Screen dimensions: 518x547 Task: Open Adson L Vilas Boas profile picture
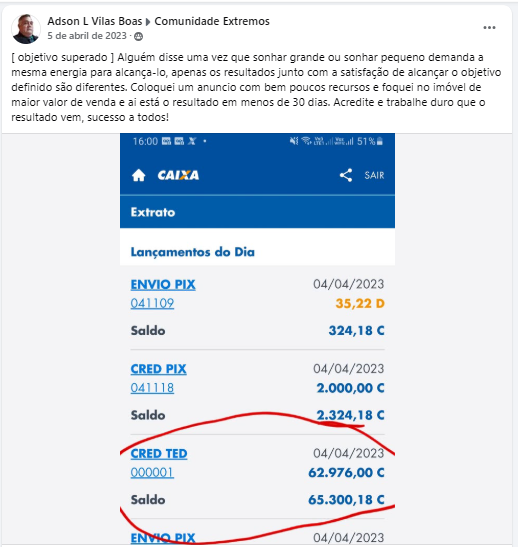[26, 29]
